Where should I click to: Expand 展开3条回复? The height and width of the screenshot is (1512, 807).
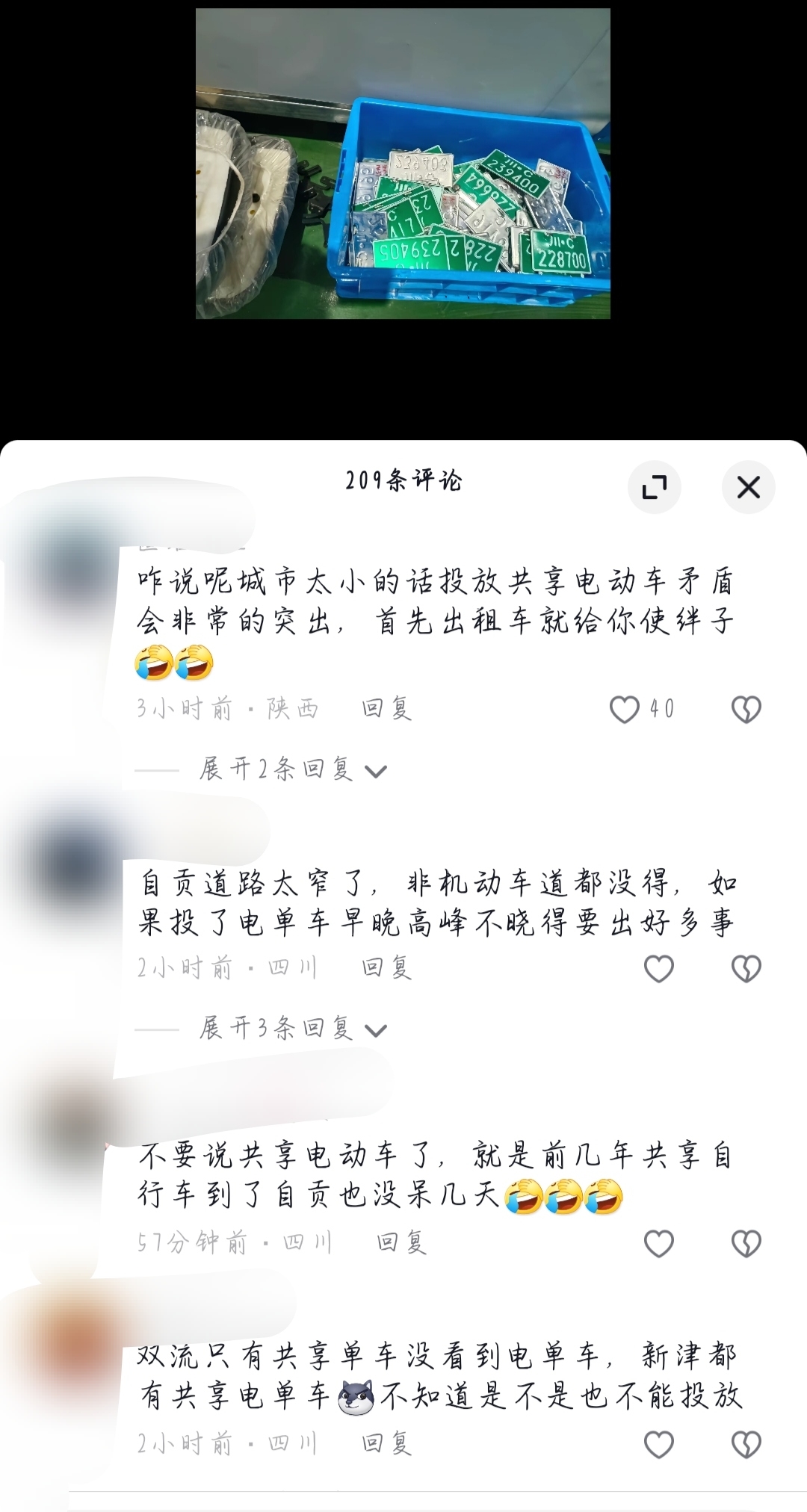(x=292, y=1029)
